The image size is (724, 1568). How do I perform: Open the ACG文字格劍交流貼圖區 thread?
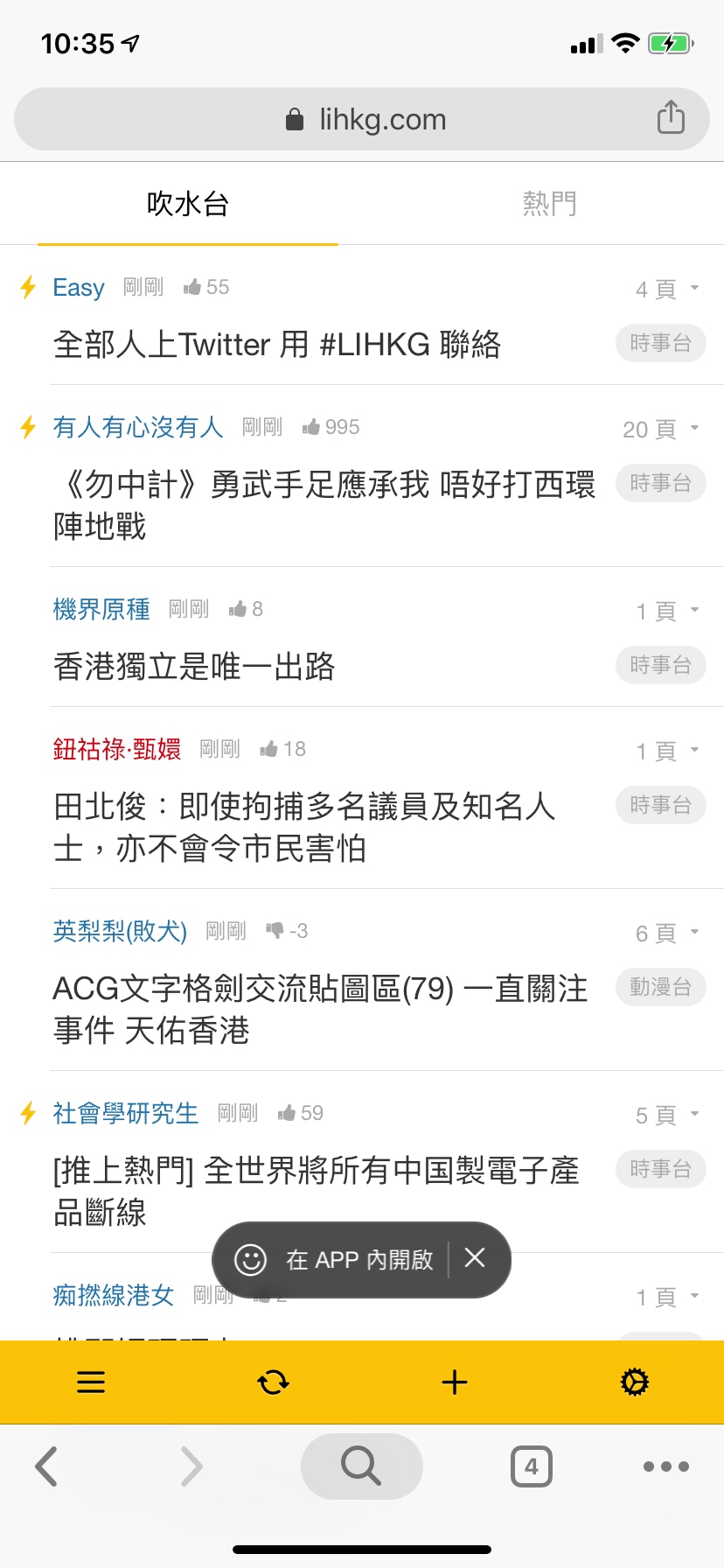pyautogui.click(x=320, y=1009)
